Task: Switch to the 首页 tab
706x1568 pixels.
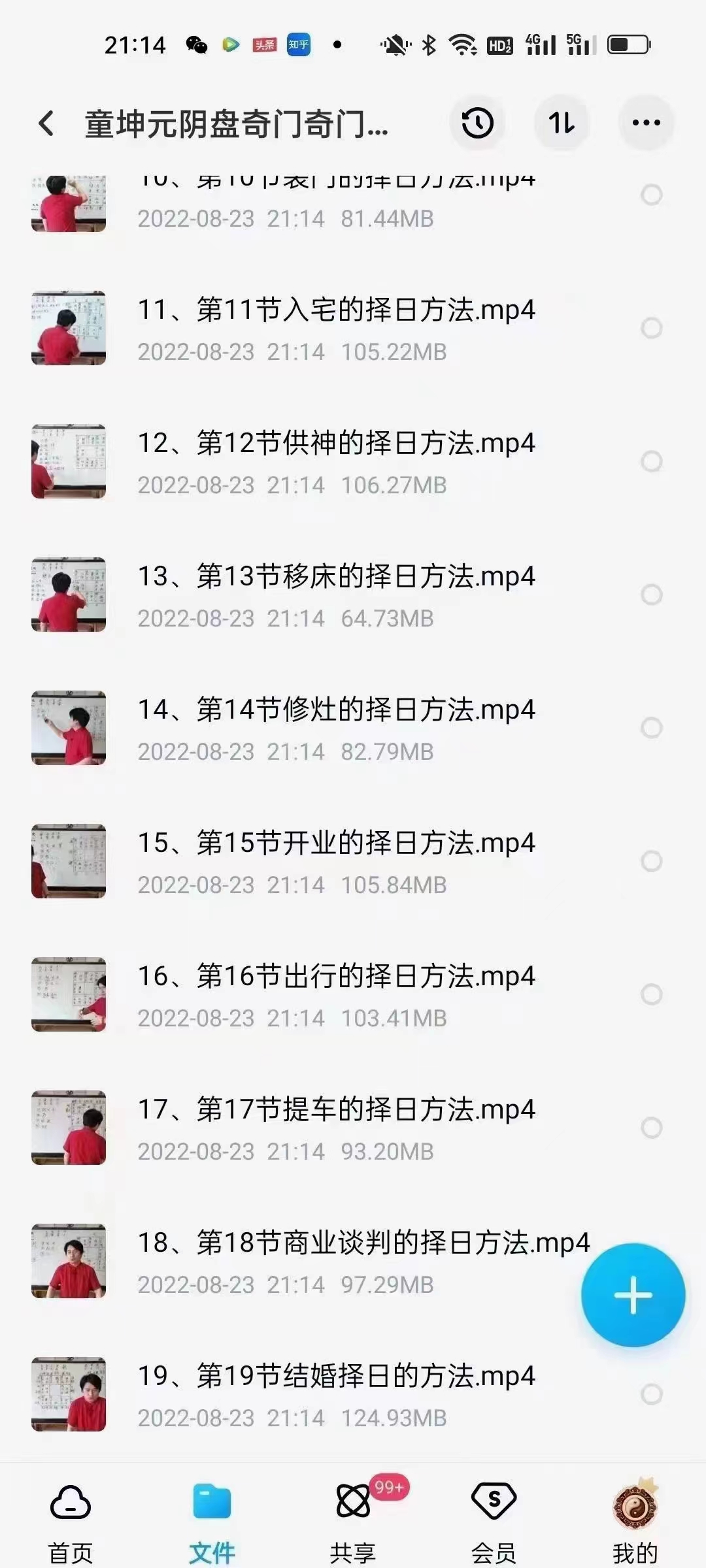Action: [71, 1516]
